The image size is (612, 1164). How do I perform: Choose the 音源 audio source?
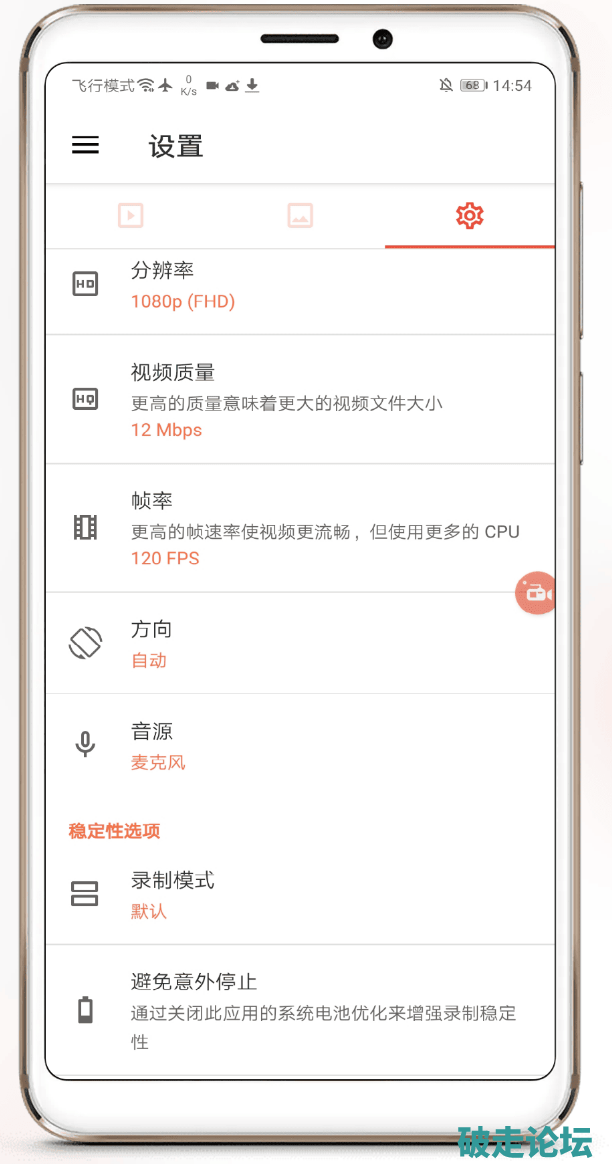(300, 746)
